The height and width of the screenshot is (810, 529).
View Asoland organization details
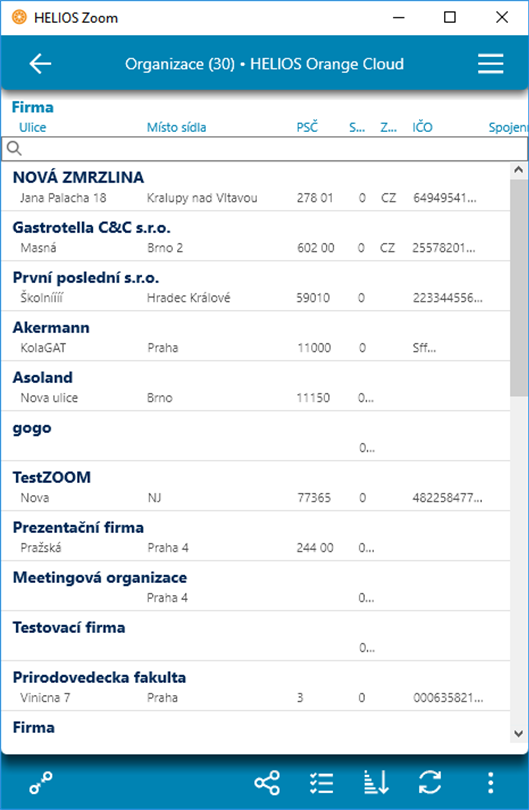point(256,386)
